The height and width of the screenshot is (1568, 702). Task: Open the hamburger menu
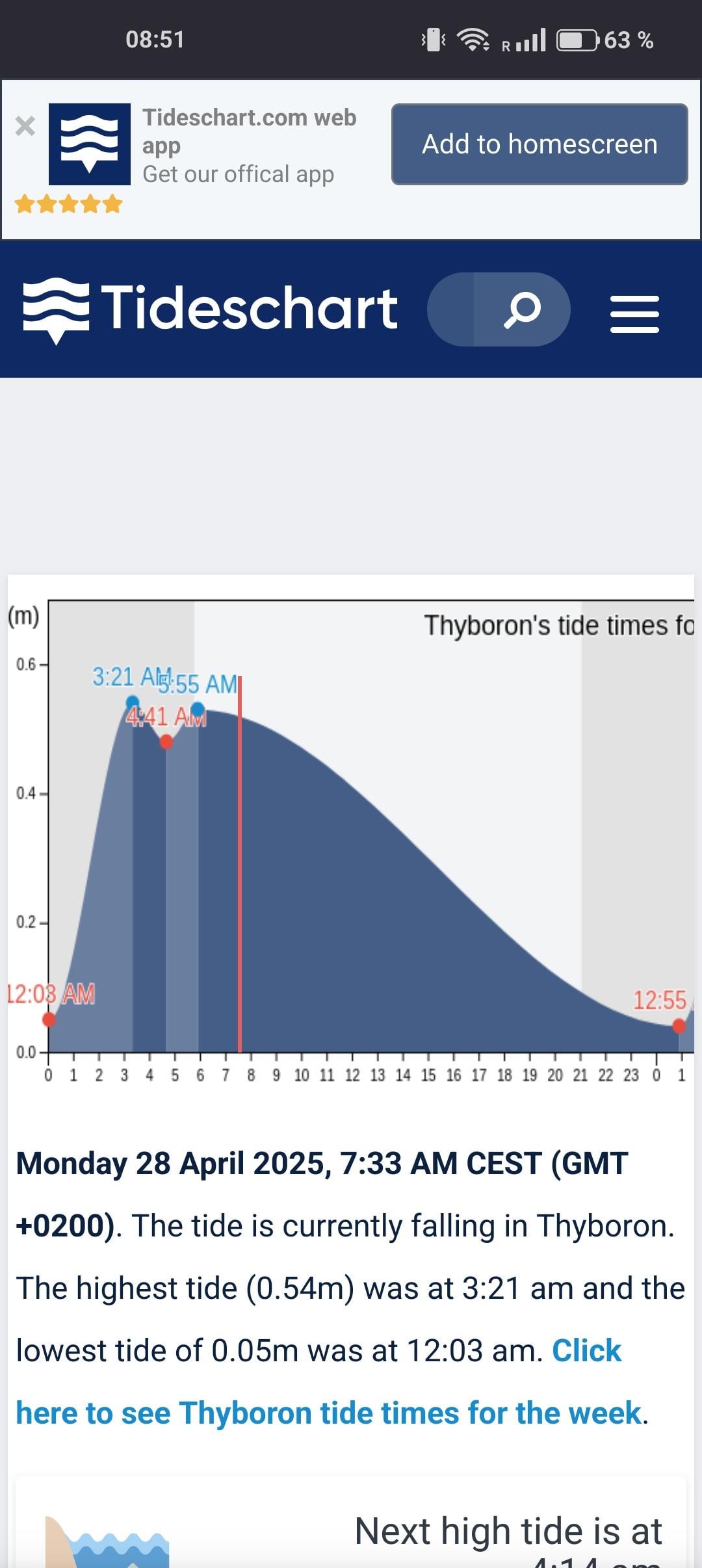[634, 314]
